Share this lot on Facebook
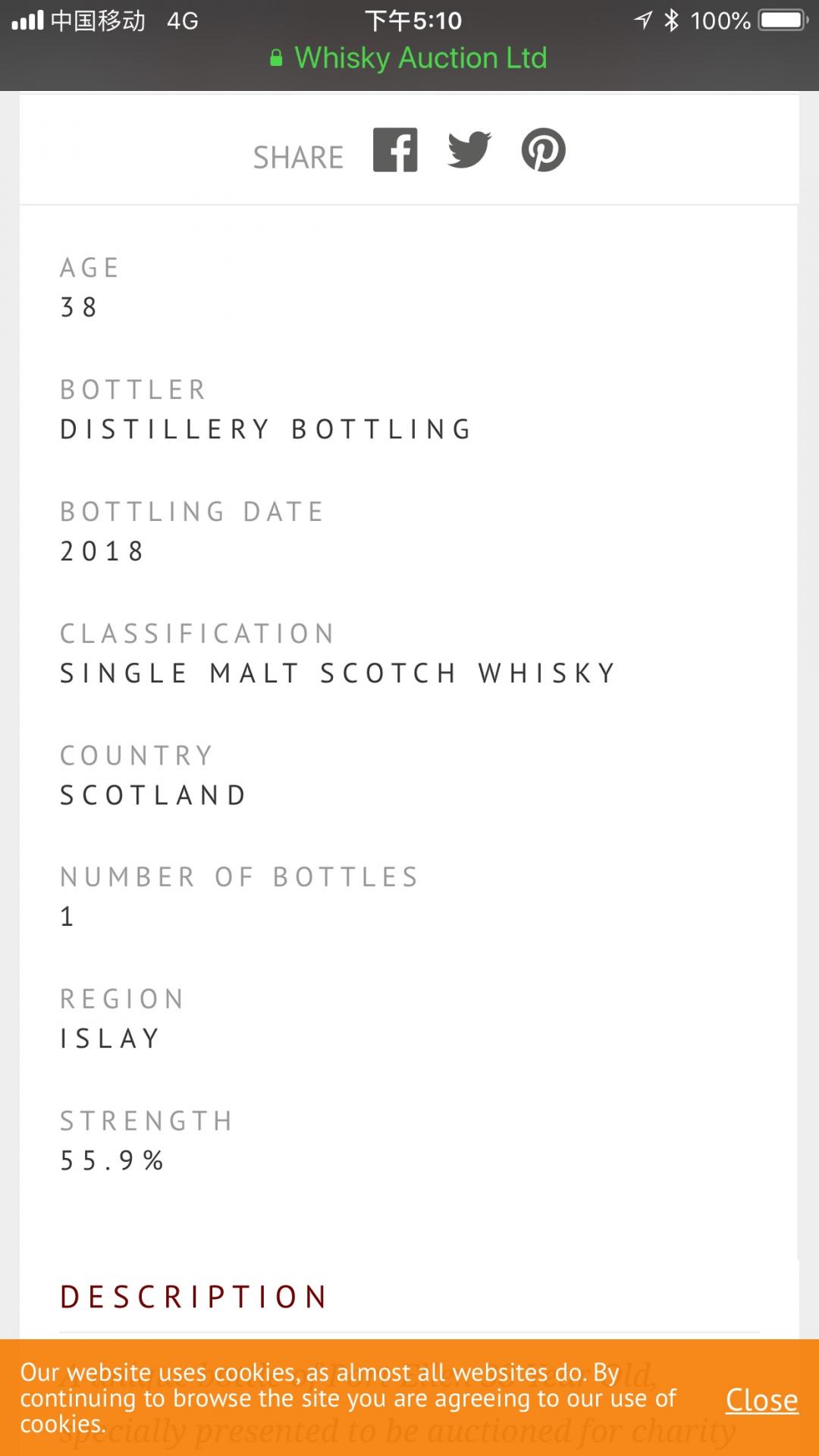This screenshot has width=819, height=1456. click(395, 150)
